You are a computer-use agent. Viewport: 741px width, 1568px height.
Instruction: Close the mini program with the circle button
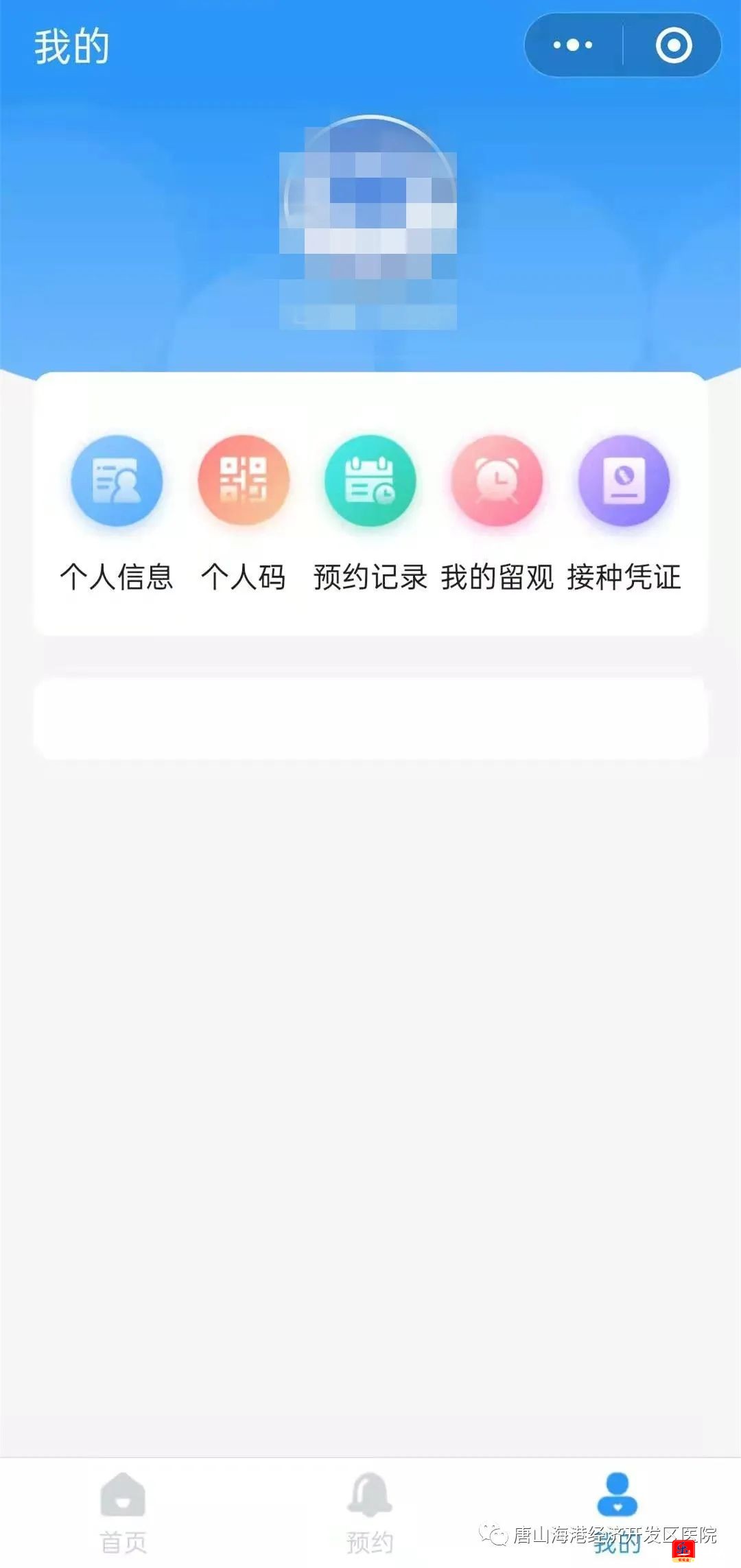click(673, 45)
